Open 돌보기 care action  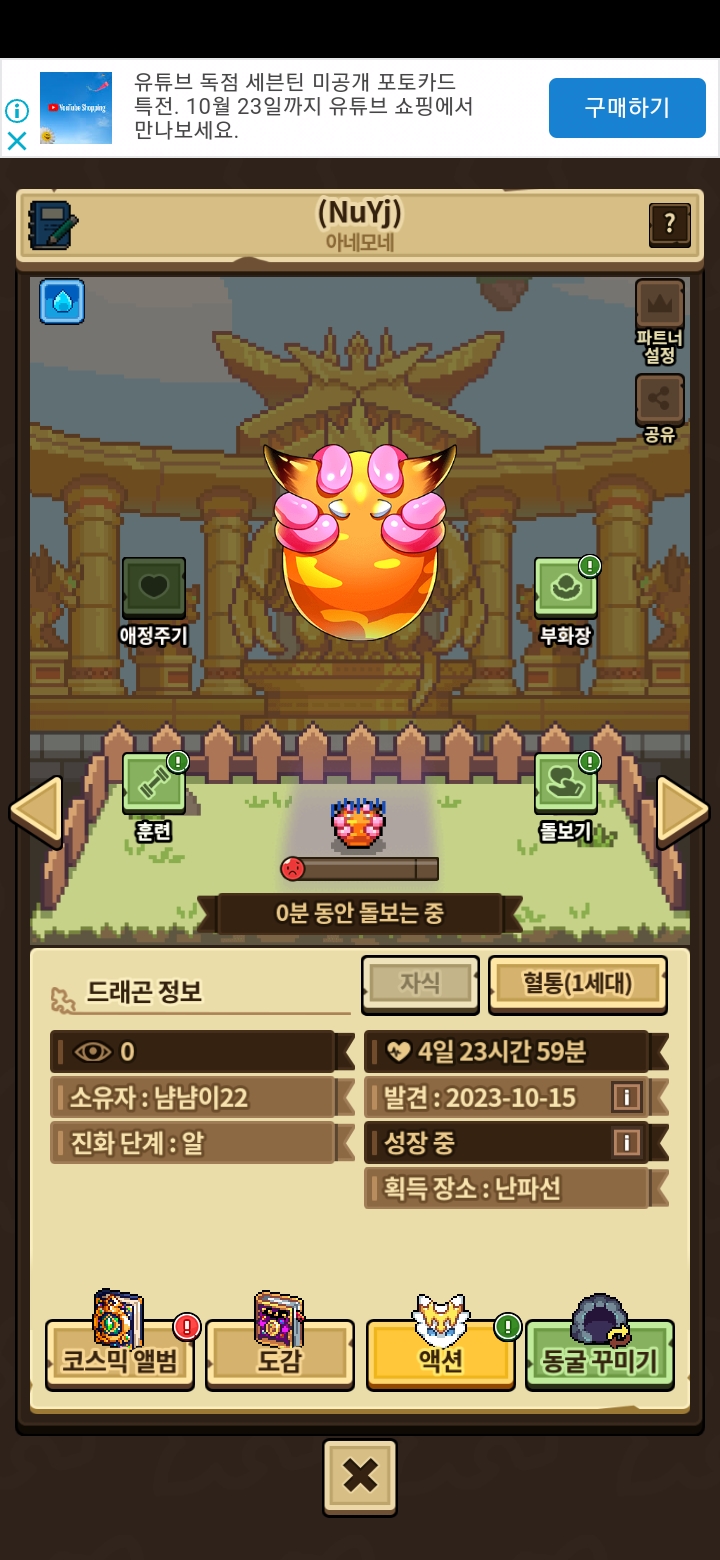565,784
